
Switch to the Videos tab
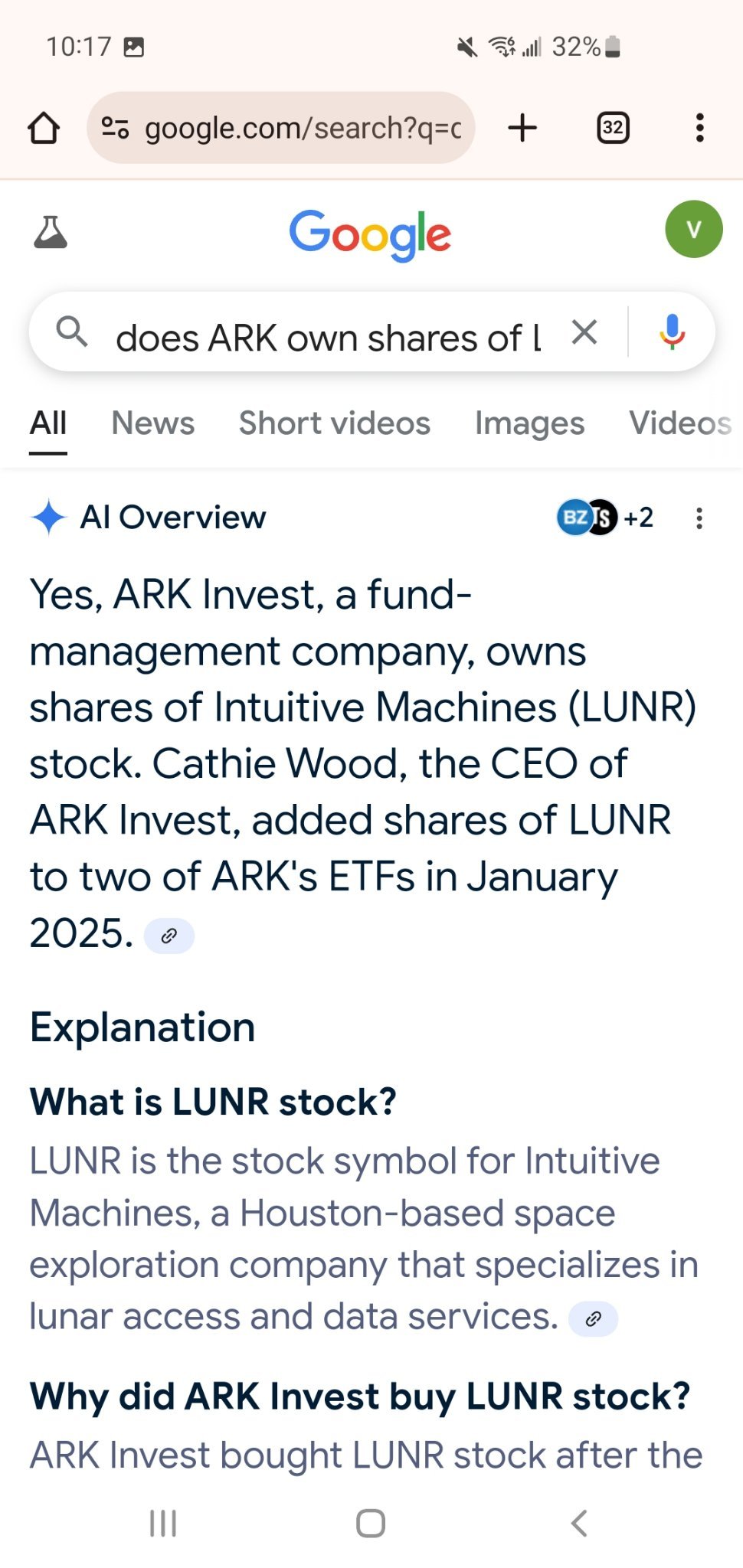pos(680,423)
